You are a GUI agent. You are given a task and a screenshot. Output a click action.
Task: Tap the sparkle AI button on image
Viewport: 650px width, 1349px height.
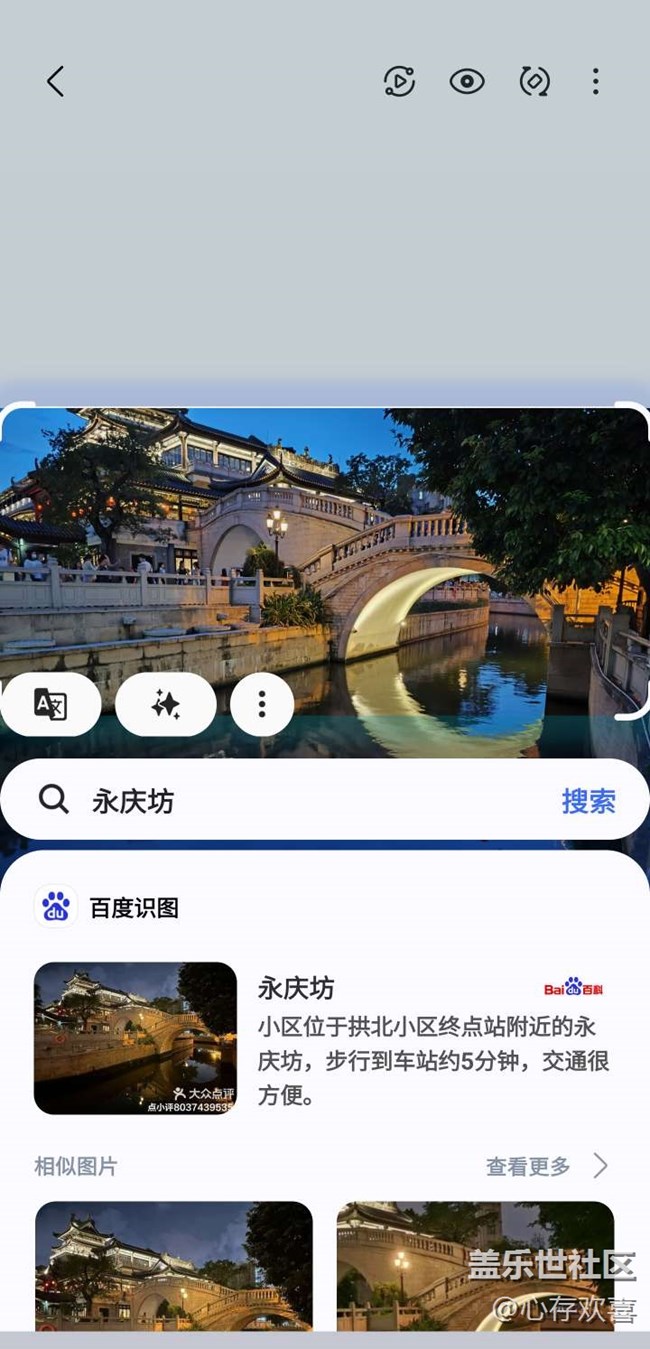tap(166, 704)
